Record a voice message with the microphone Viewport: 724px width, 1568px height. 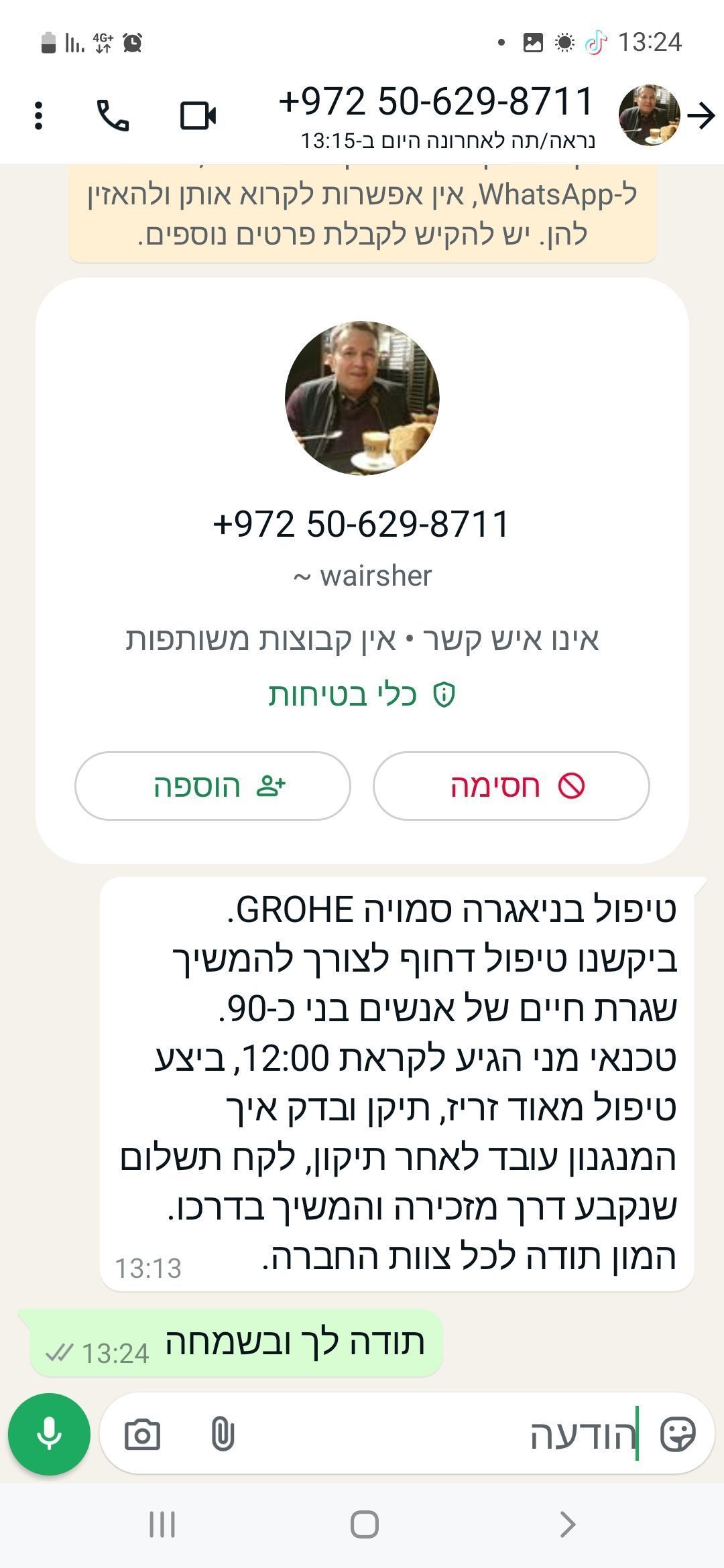tap(49, 1434)
